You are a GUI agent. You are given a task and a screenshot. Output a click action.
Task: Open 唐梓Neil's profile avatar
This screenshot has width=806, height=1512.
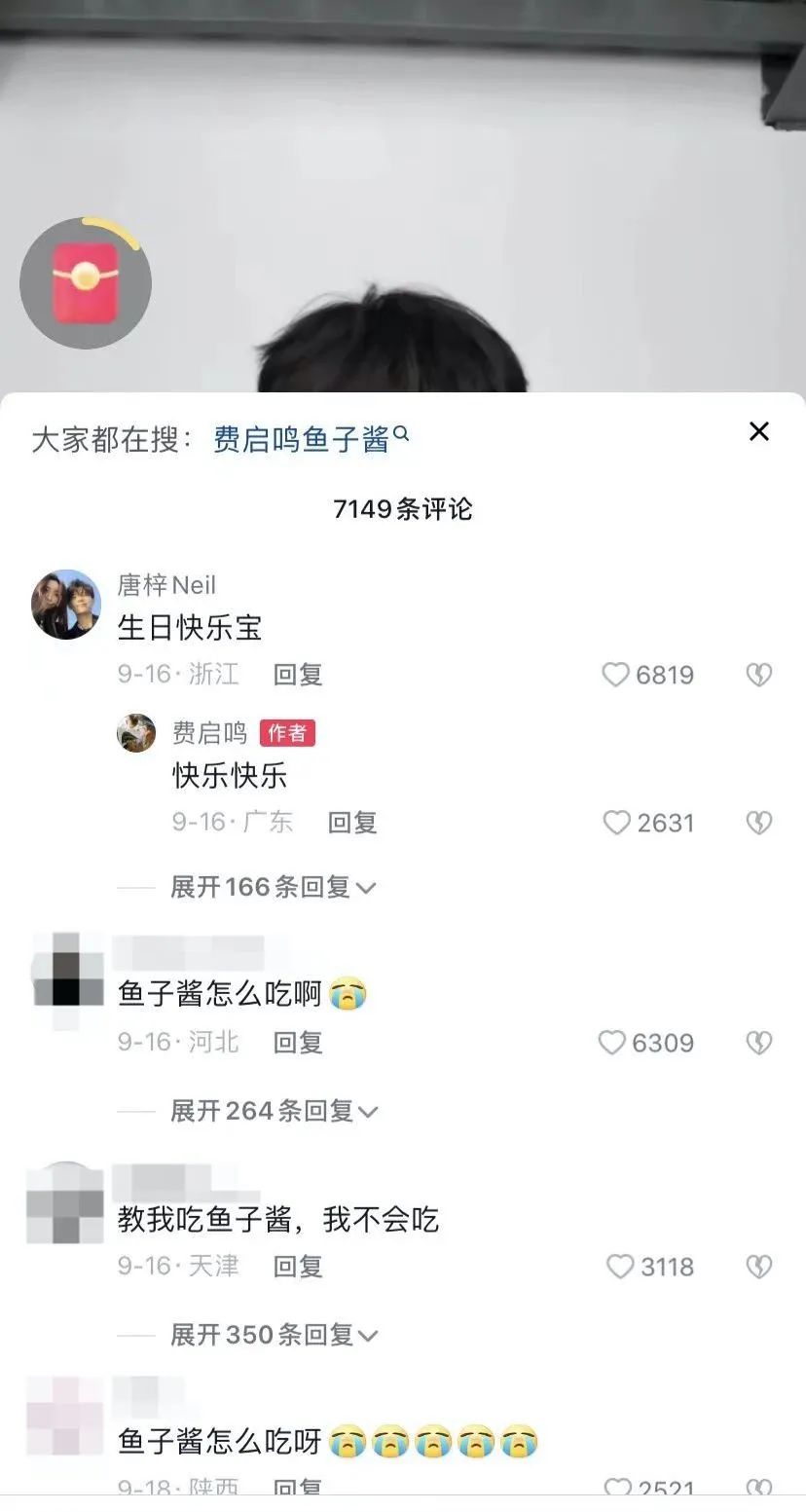[x=65, y=604]
